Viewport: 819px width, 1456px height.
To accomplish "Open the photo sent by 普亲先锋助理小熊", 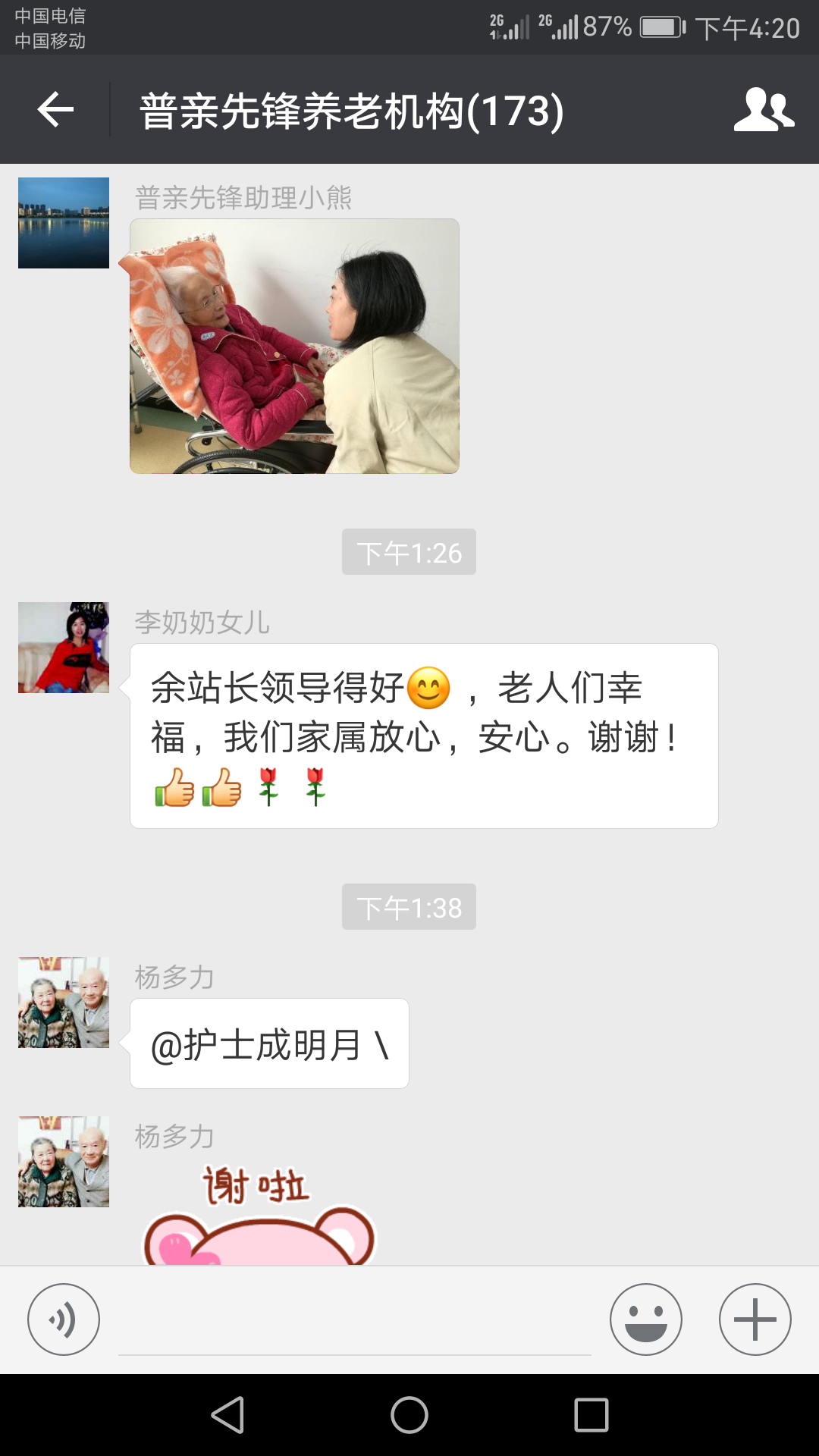I will pos(294,347).
